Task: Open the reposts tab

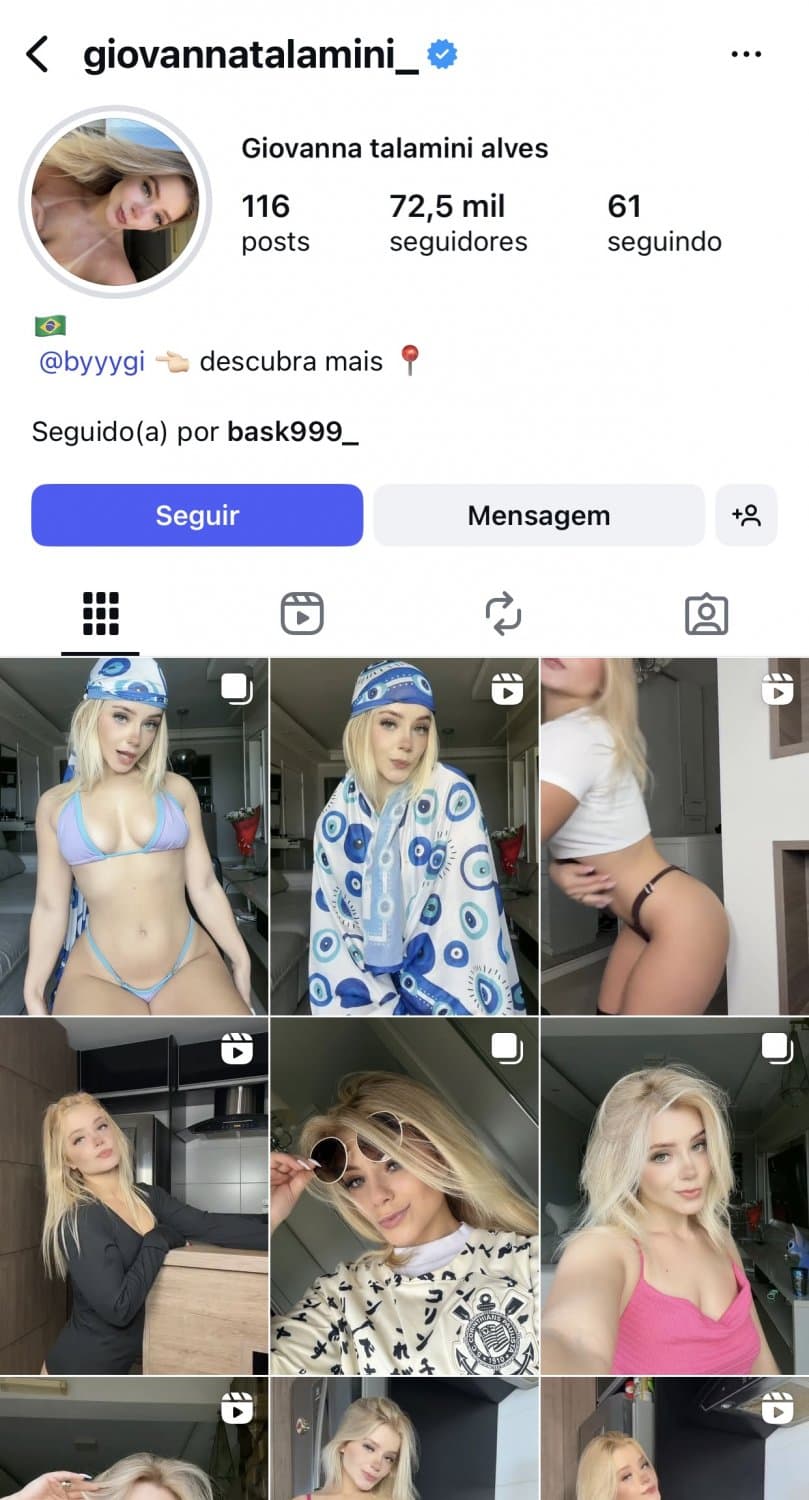Action: click(x=505, y=613)
